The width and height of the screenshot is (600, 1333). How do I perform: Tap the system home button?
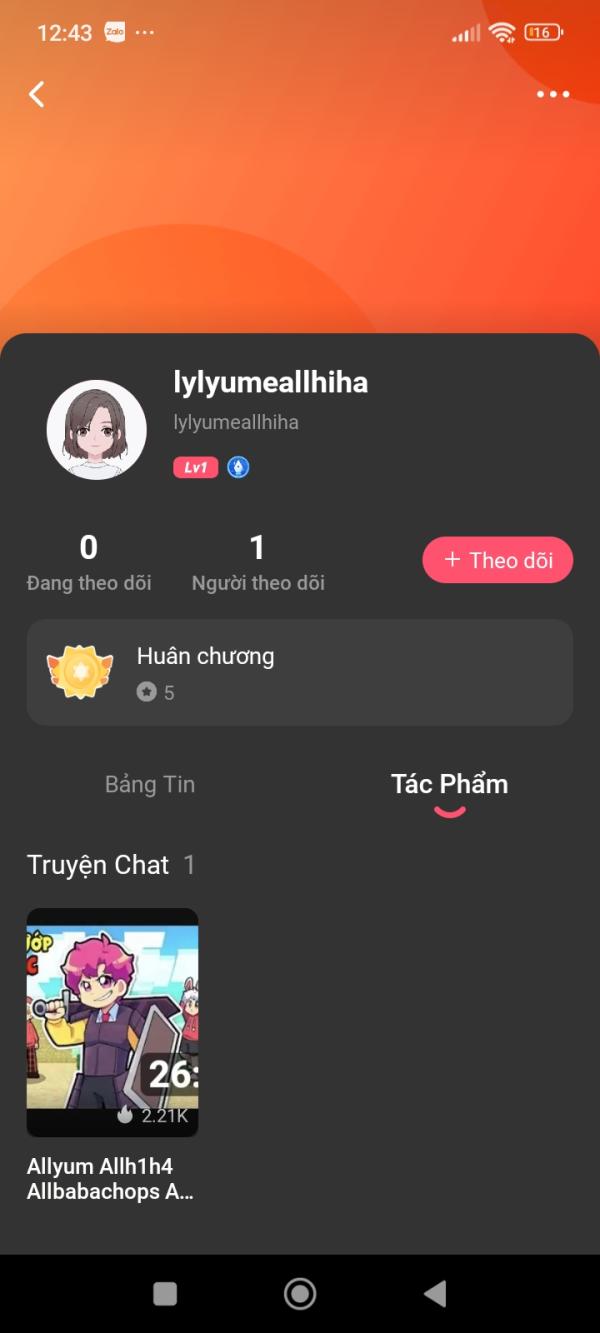click(x=300, y=1293)
